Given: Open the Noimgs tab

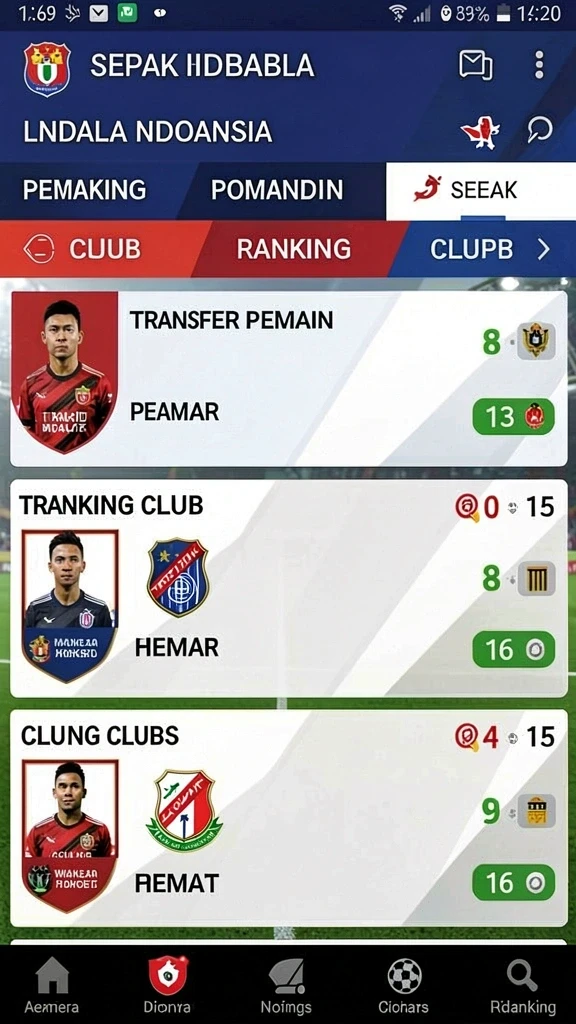Looking at the screenshot, I should click(x=286, y=986).
